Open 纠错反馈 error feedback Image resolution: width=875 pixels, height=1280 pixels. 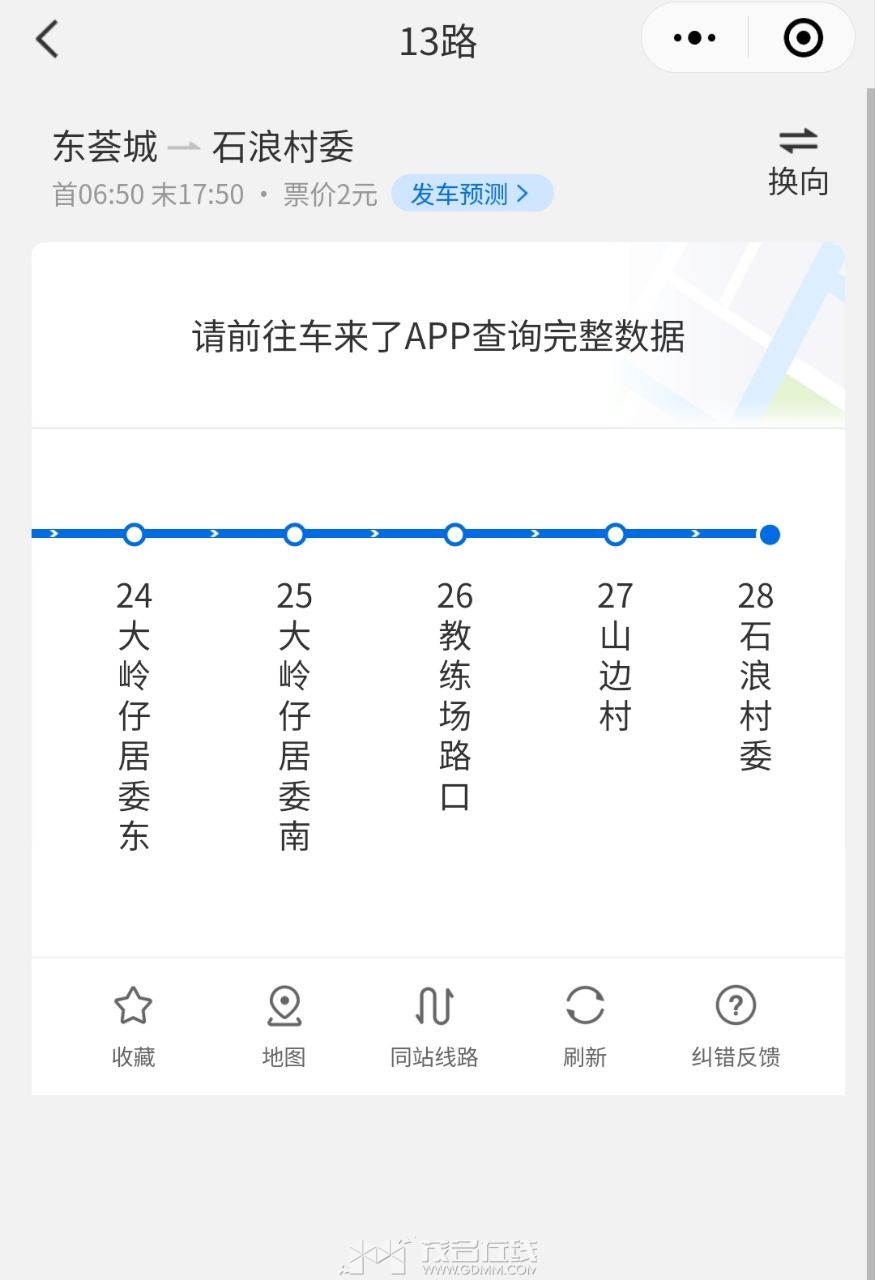click(x=736, y=1026)
